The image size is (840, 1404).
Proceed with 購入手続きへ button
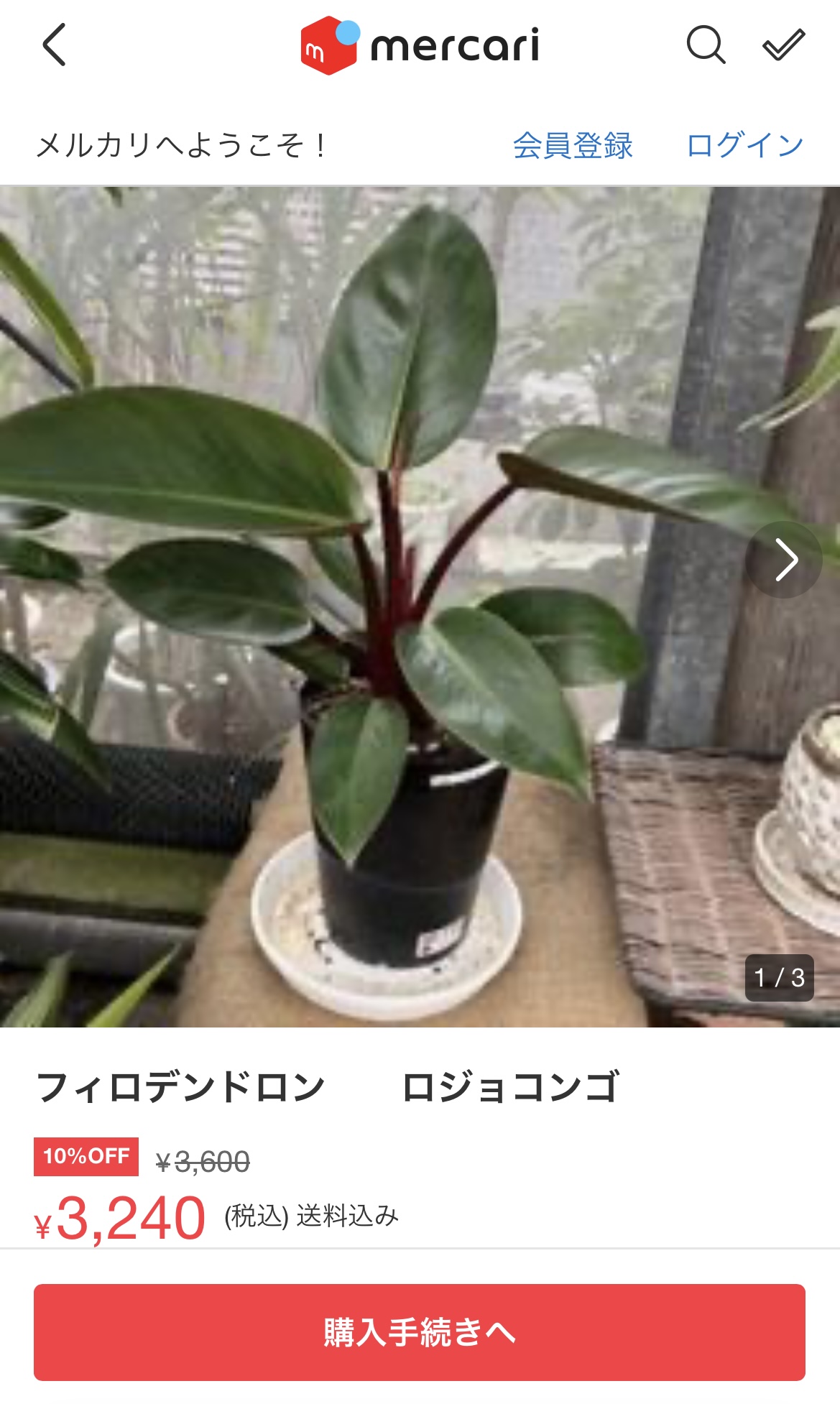tap(420, 1332)
